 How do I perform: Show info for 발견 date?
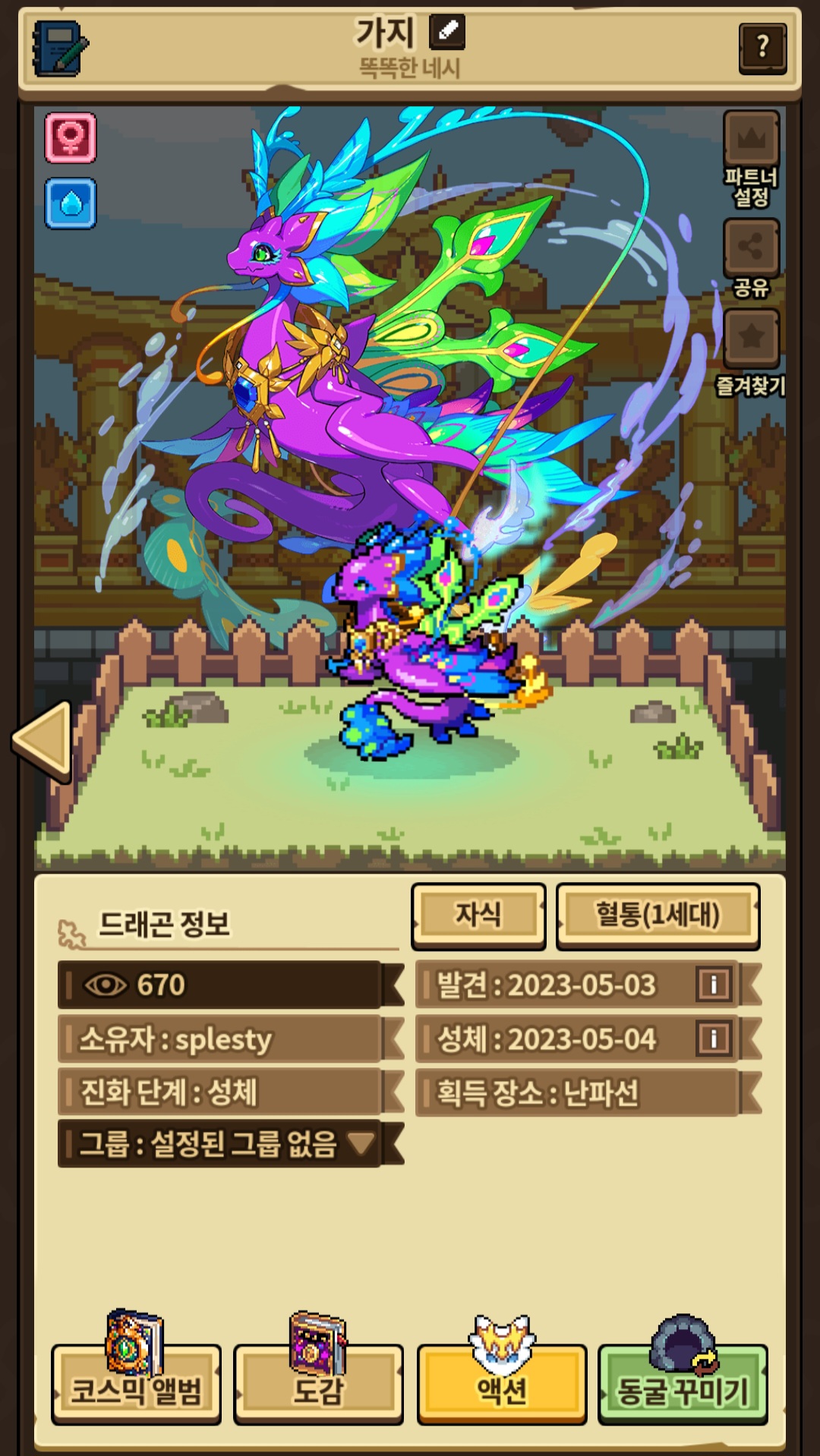click(714, 985)
